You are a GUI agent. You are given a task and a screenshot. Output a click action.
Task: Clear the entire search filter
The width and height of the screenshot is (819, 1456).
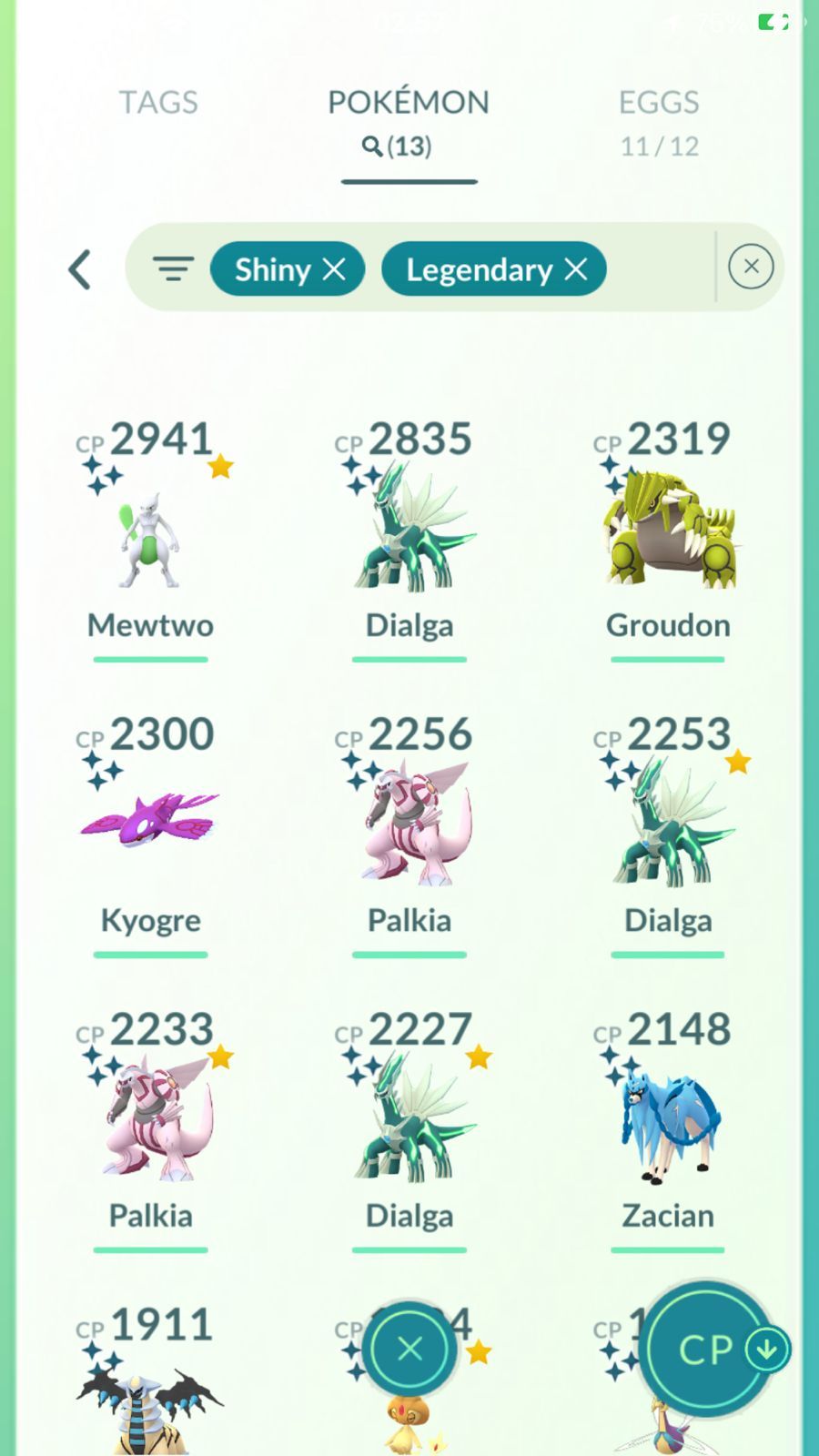pyautogui.click(x=751, y=267)
